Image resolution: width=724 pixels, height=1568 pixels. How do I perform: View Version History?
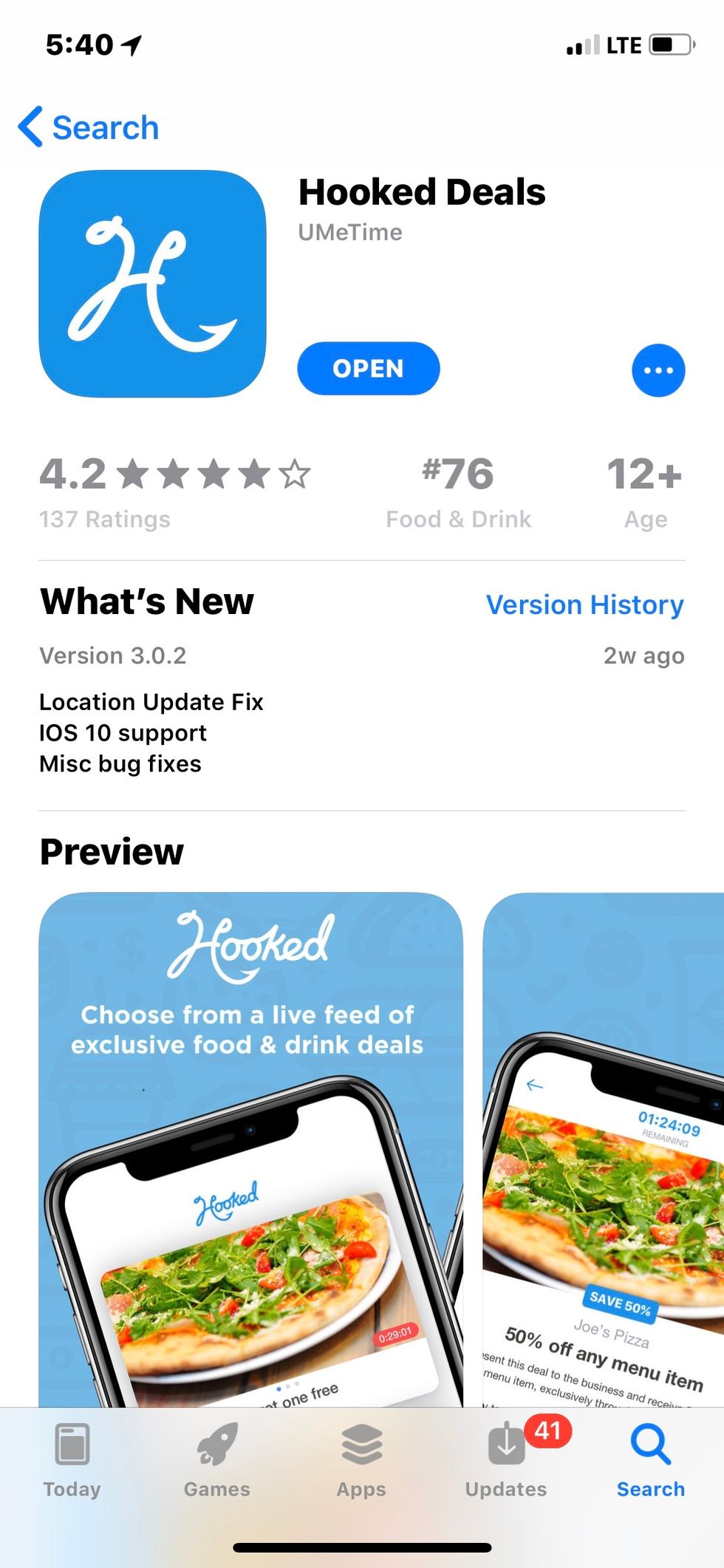(x=584, y=604)
